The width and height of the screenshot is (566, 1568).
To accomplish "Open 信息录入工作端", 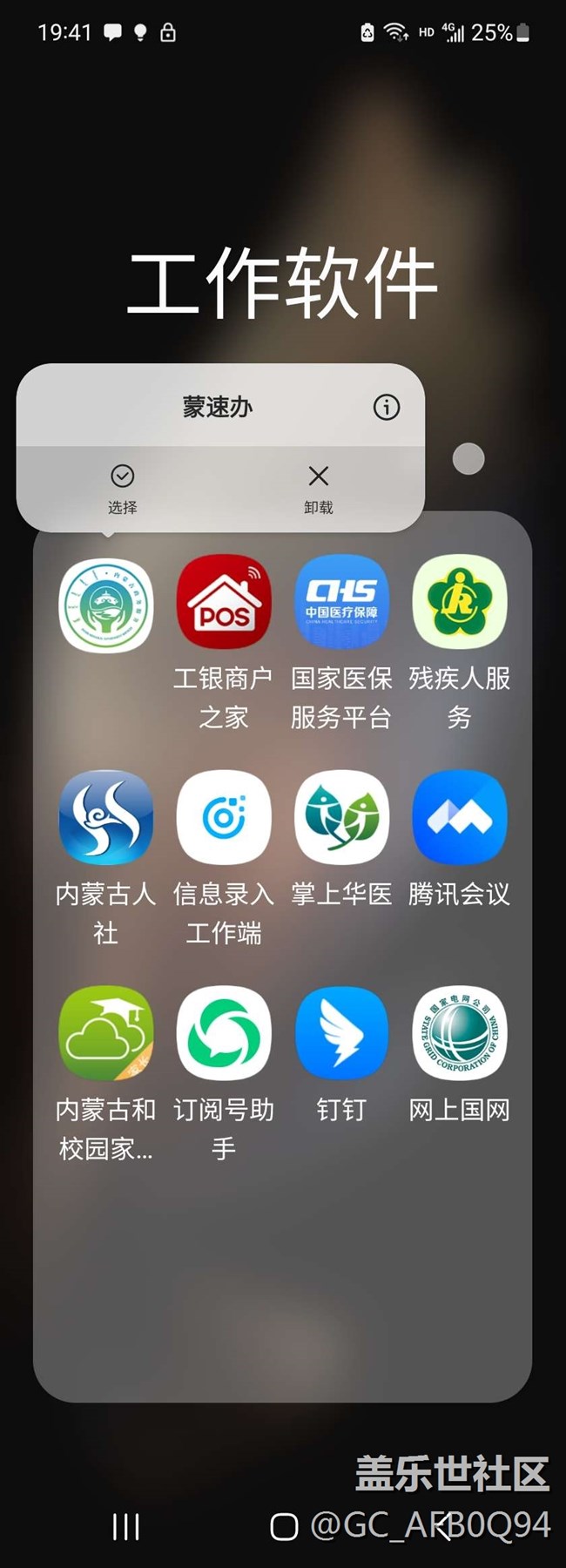I will pyautogui.click(x=224, y=818).
